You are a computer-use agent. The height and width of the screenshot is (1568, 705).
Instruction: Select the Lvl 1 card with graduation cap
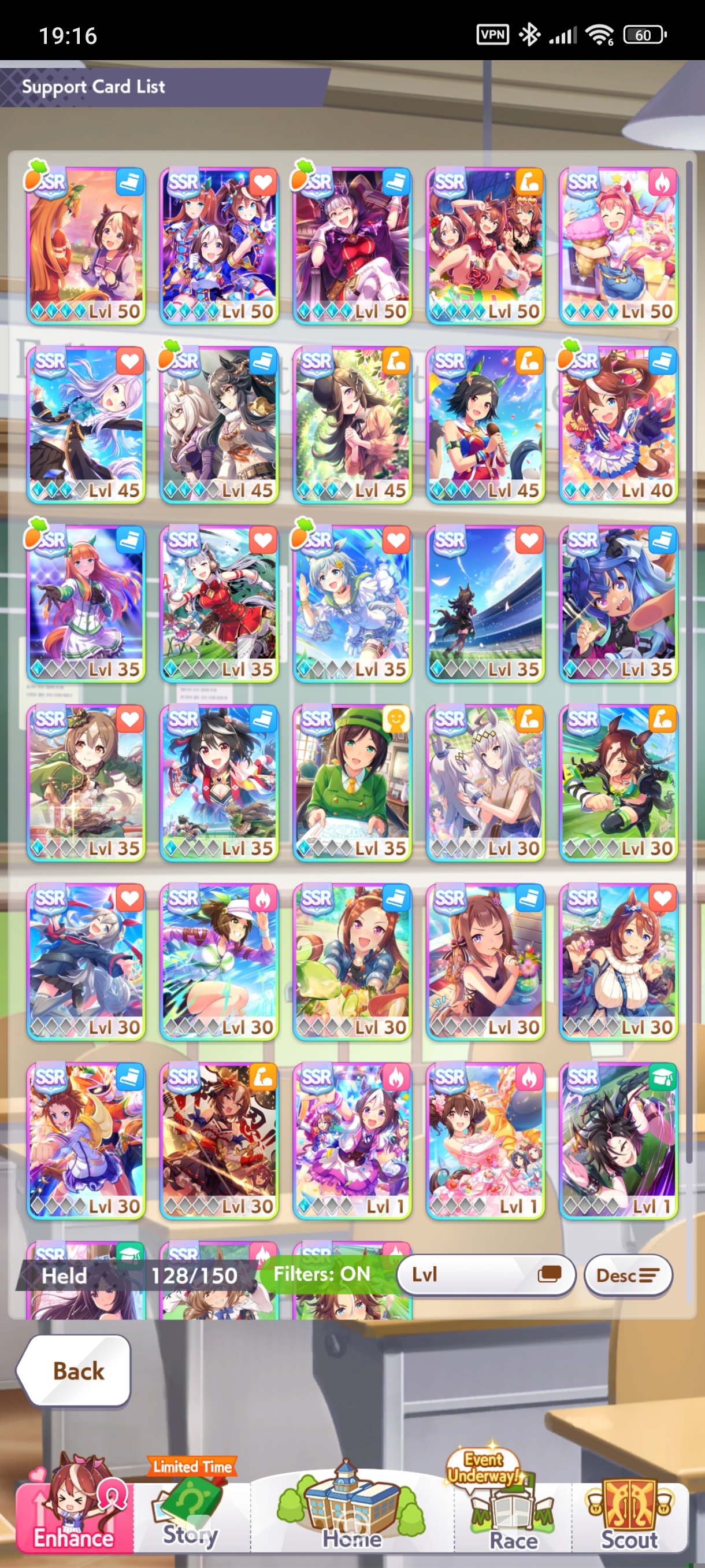pyautogui.click(x=618, y=1140)
